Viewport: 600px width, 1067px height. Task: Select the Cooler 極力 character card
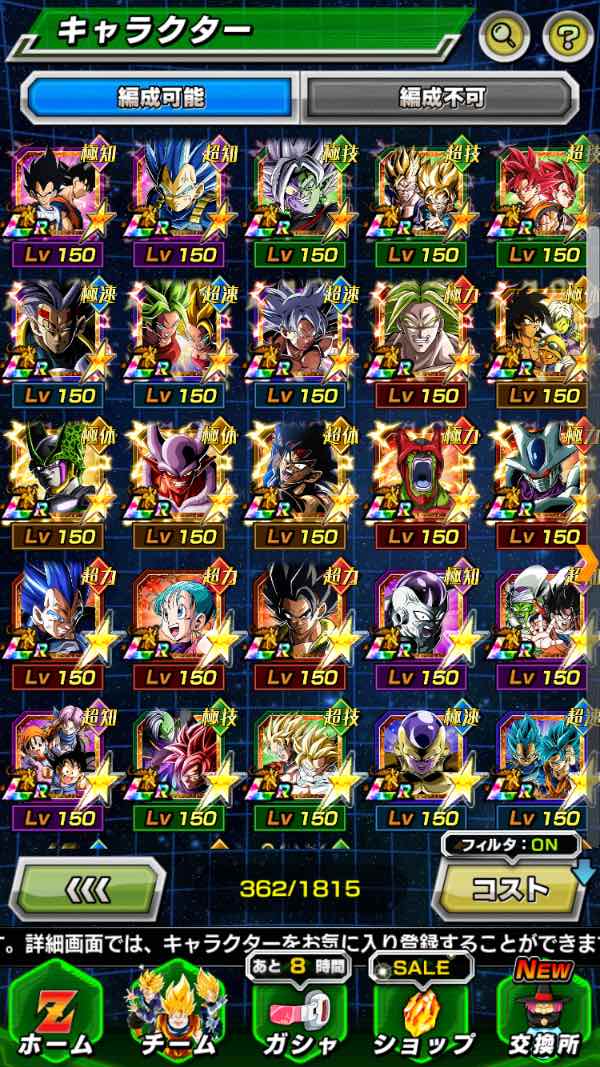point(540,484)
